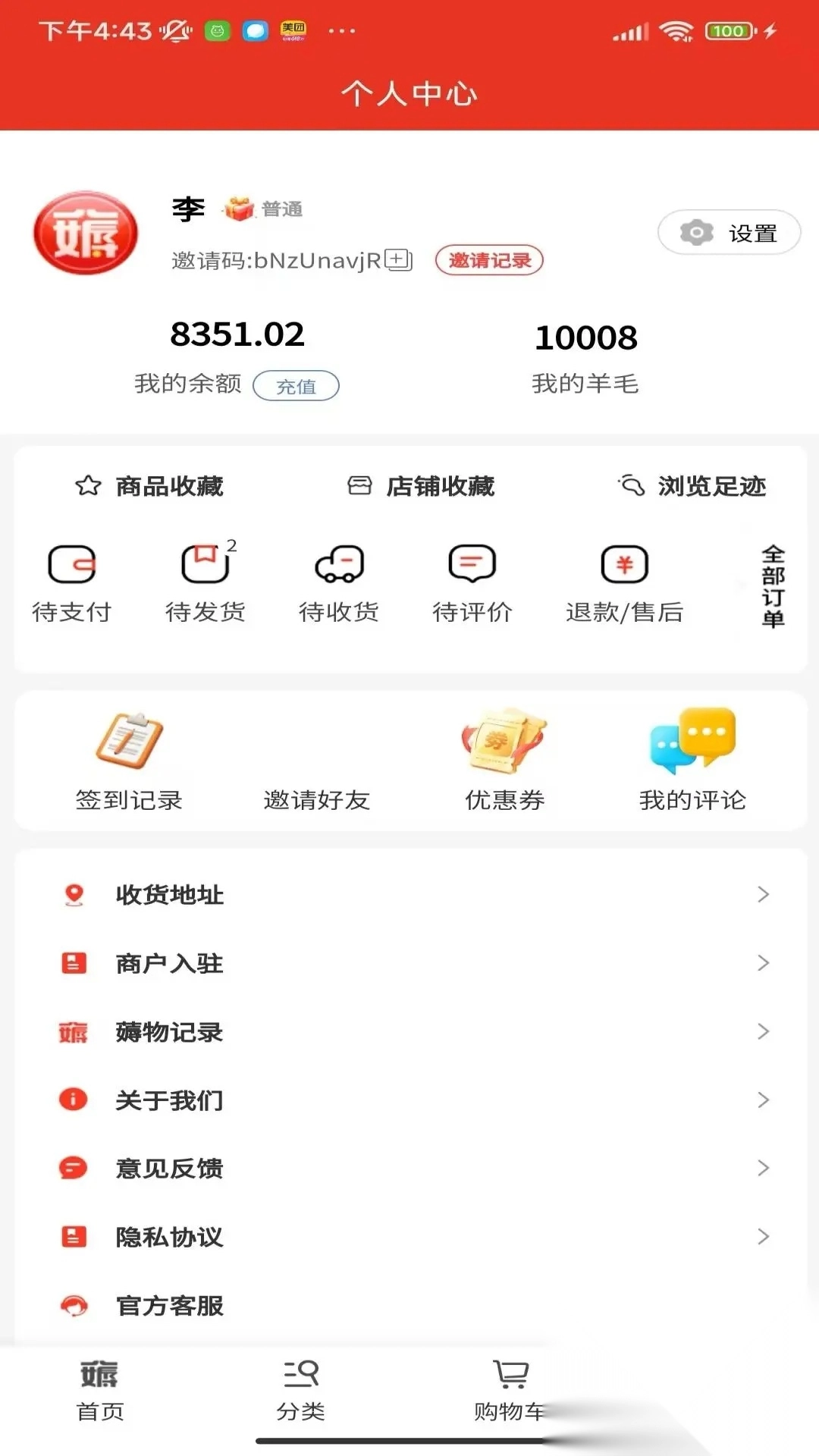The image size is (819, 1456).
Task: View 邀请记录 invitation records
Action: 489,260
